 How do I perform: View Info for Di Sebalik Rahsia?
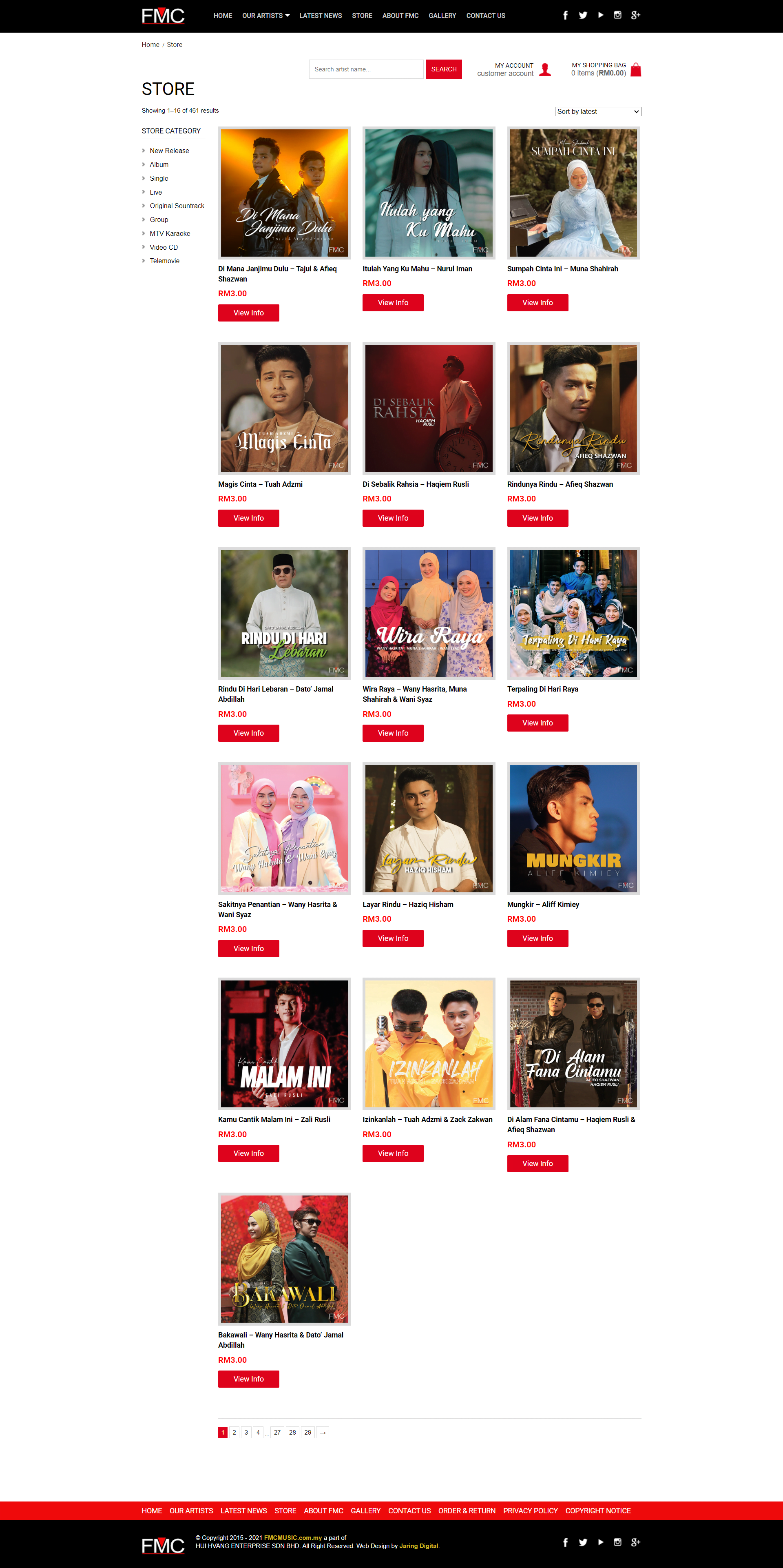click(x=392, y=518)
